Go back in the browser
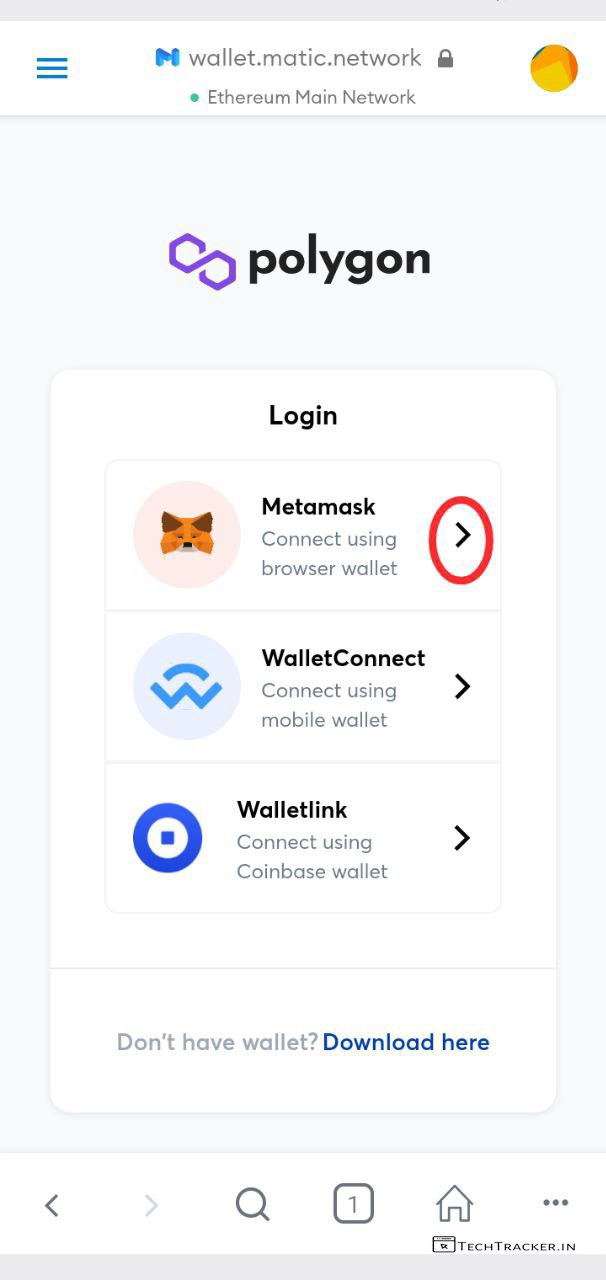 point(52,1205)
